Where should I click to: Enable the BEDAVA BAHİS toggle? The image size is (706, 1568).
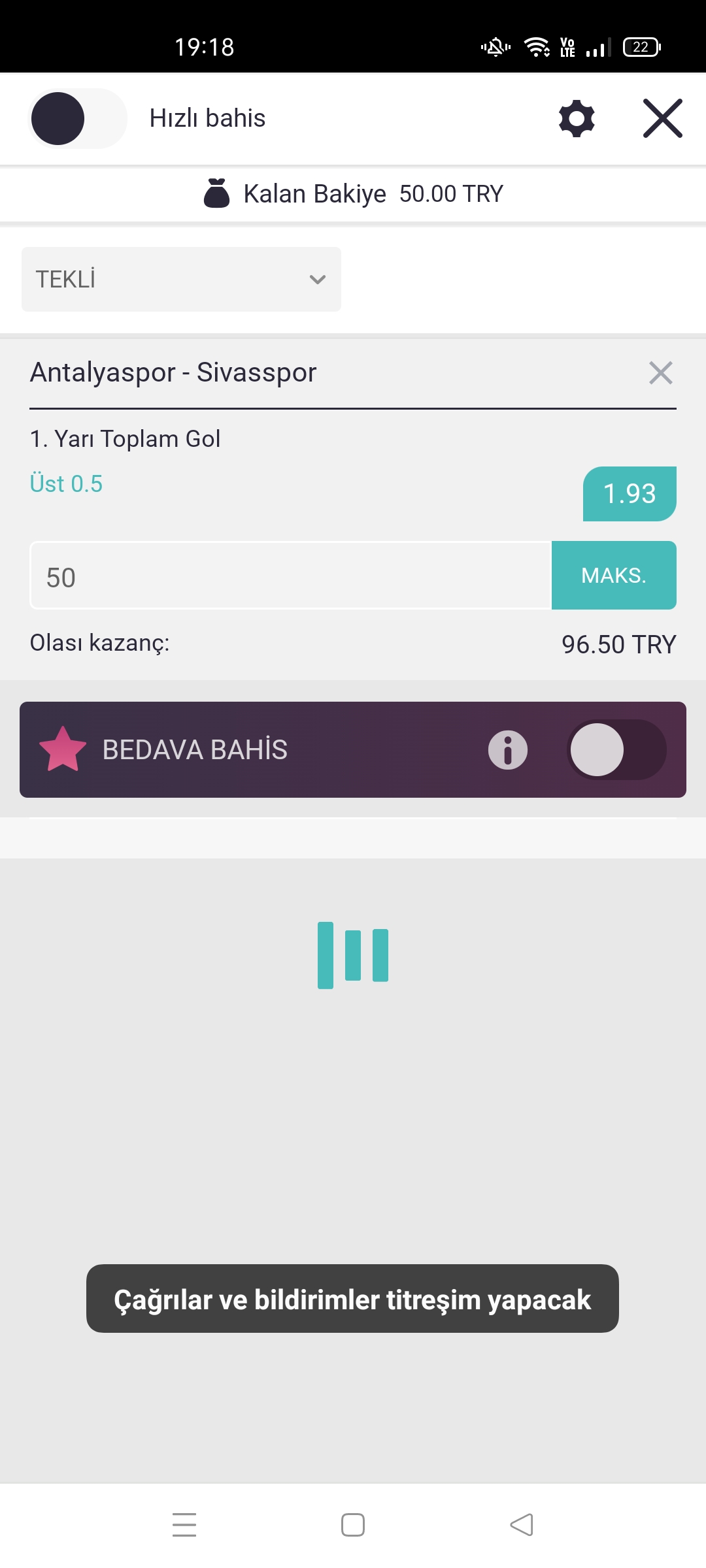616,749
